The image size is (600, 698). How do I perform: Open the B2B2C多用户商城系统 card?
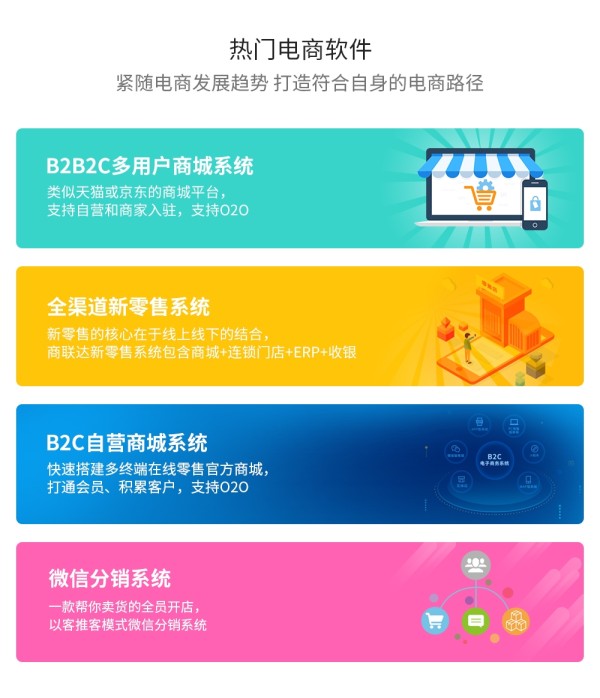coord(299,188)
